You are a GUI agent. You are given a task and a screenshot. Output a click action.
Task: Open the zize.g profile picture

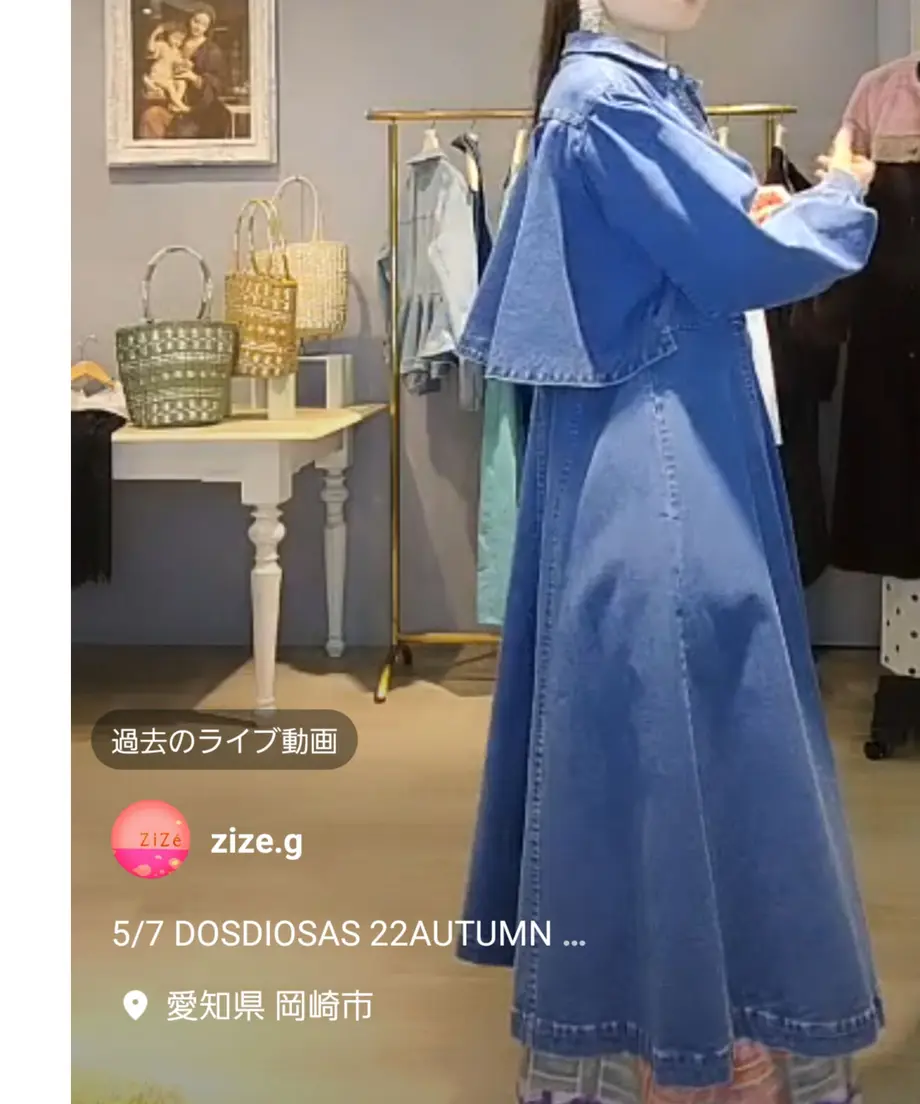(x=150, y=840)
